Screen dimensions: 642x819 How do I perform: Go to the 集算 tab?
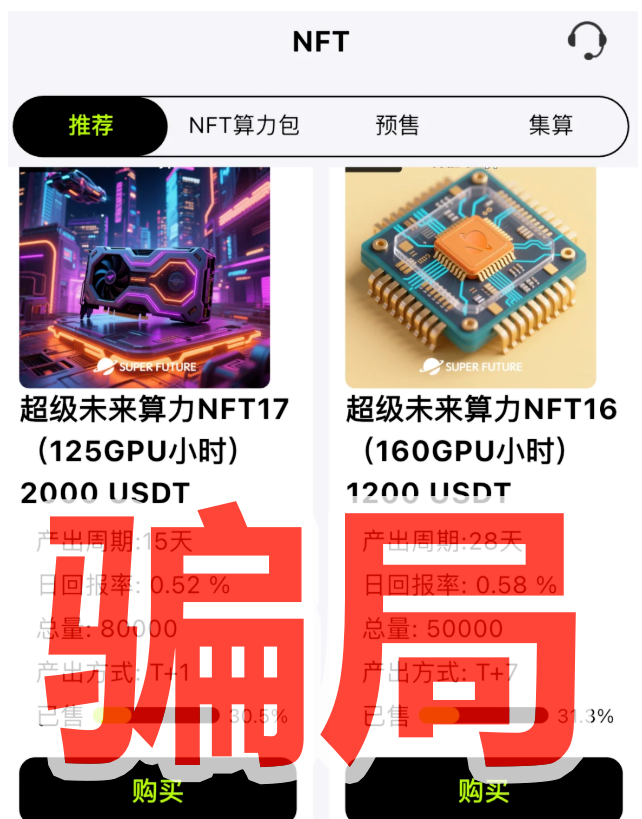551,126
